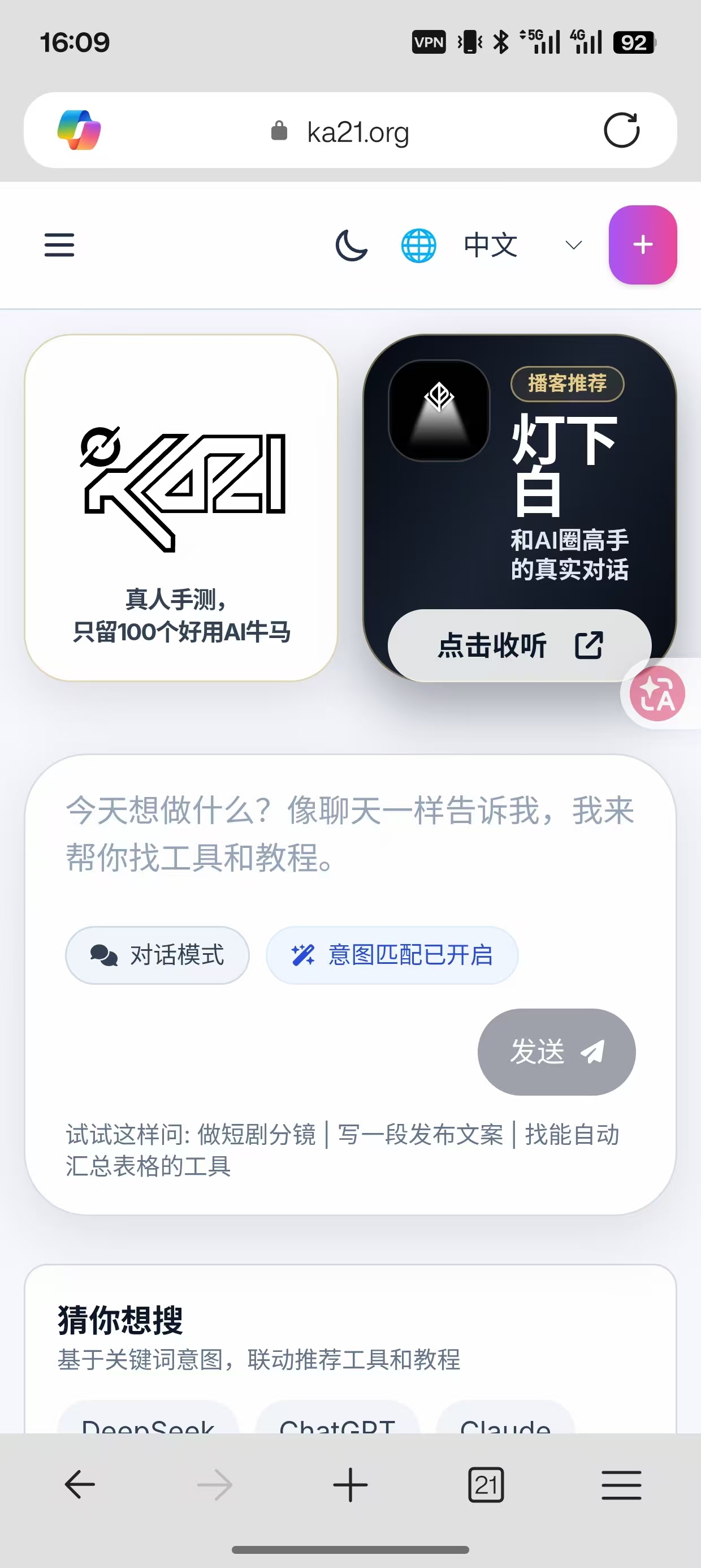
Task: Open the browser menu in the bottom bar
Action: coord(621,1485)
